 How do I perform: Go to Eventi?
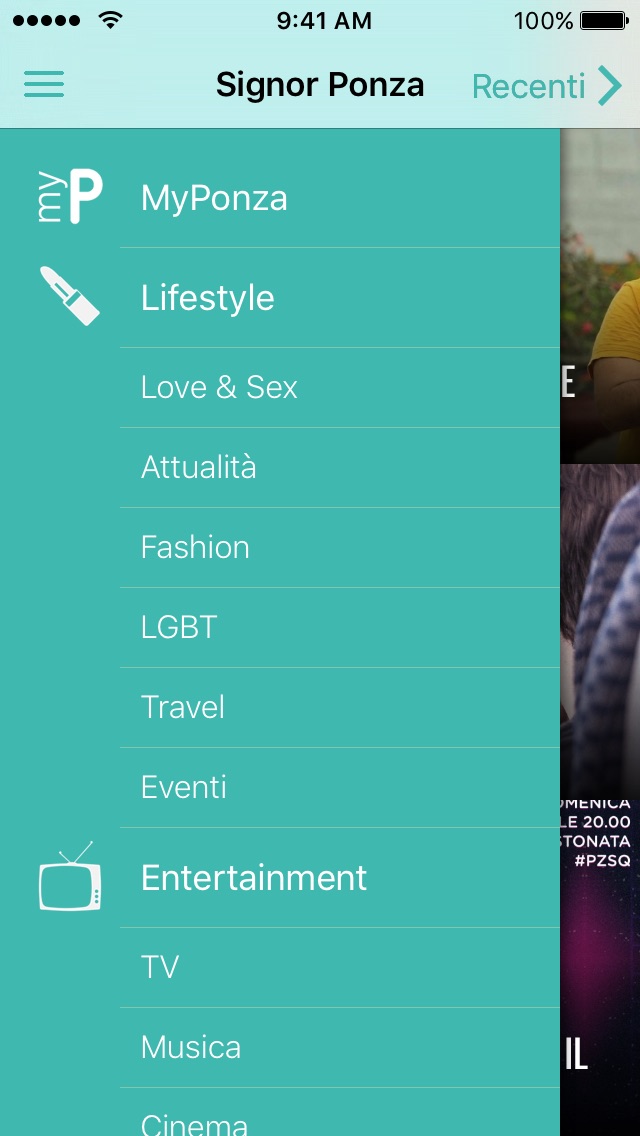184,788
